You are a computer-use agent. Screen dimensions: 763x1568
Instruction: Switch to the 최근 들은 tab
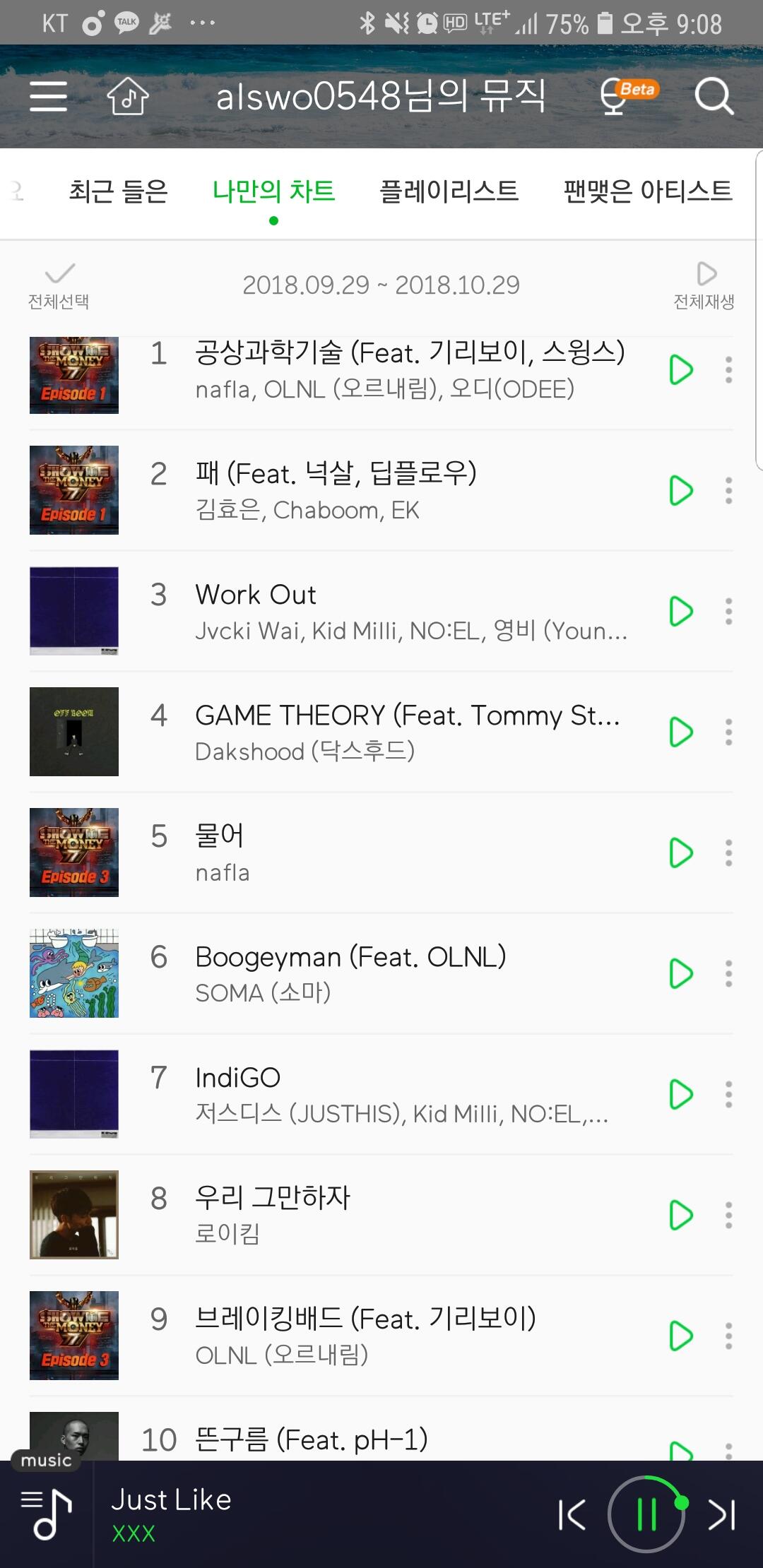pyautogui.click(x=118, y=191)
